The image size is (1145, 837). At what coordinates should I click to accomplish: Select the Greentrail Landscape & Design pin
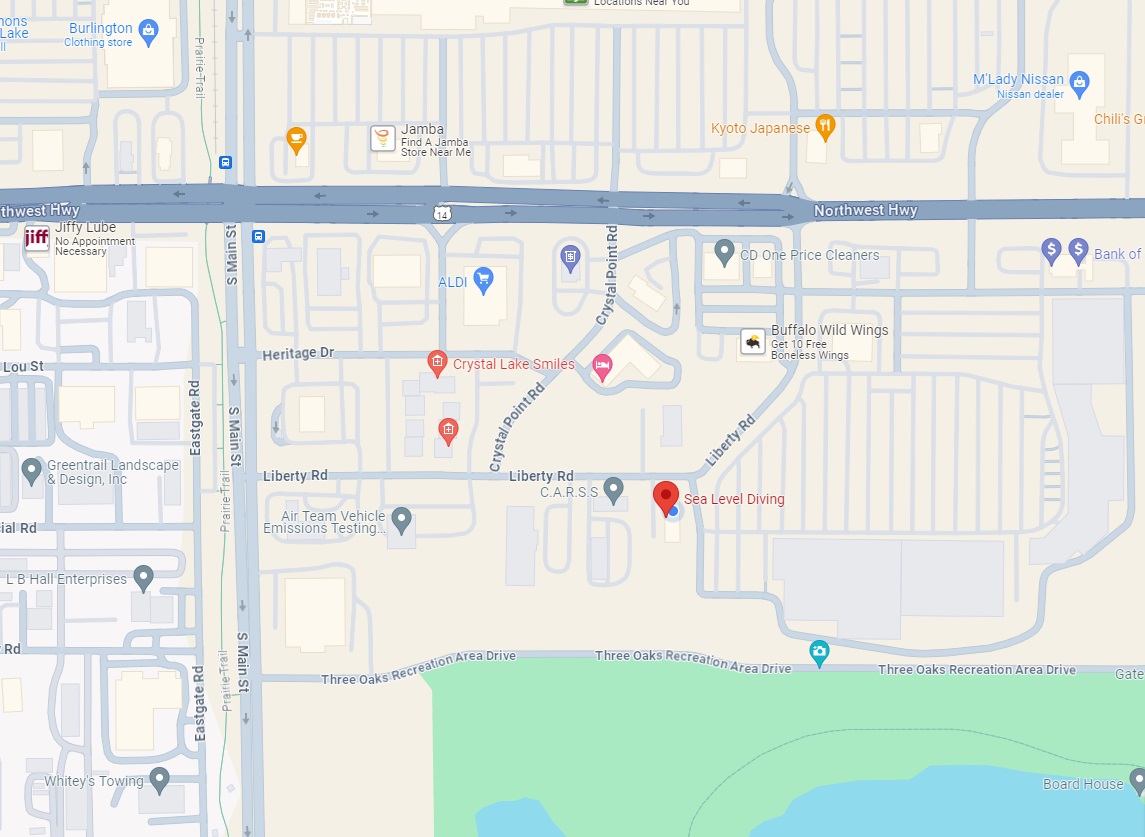point(31,469)
